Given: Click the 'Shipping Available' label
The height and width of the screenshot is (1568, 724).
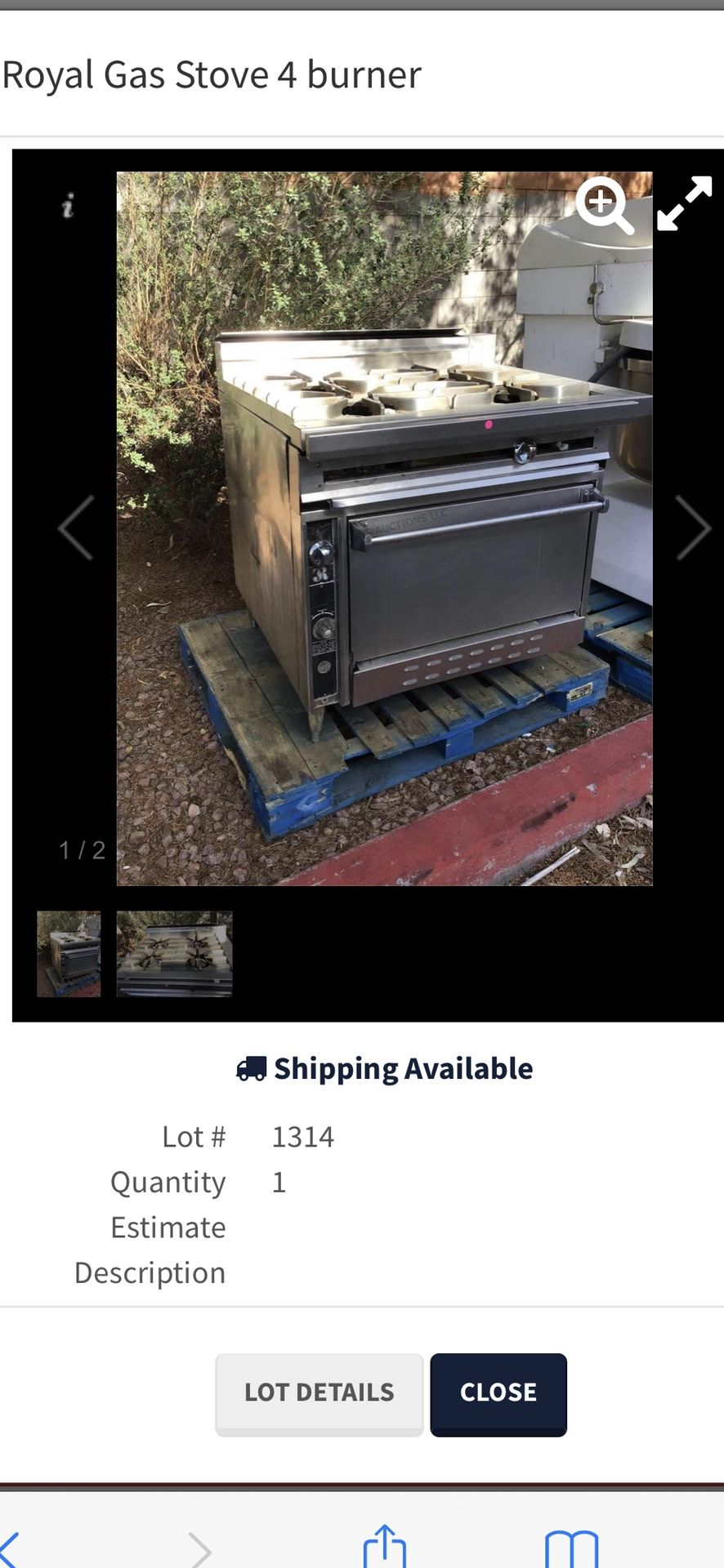Looking at the screenshot, I should coord(402,1067).
